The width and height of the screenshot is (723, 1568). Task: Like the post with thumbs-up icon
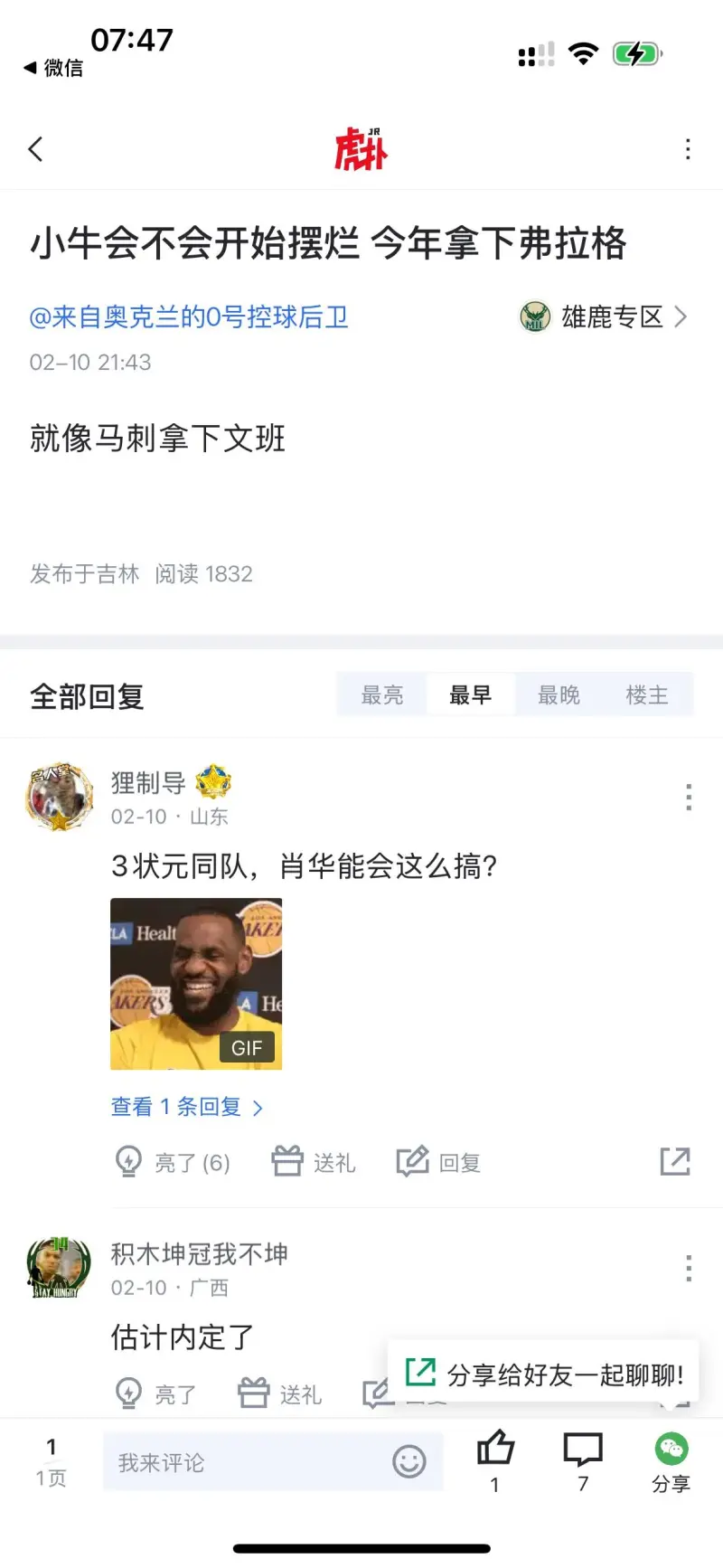[x=495, y=1459]
